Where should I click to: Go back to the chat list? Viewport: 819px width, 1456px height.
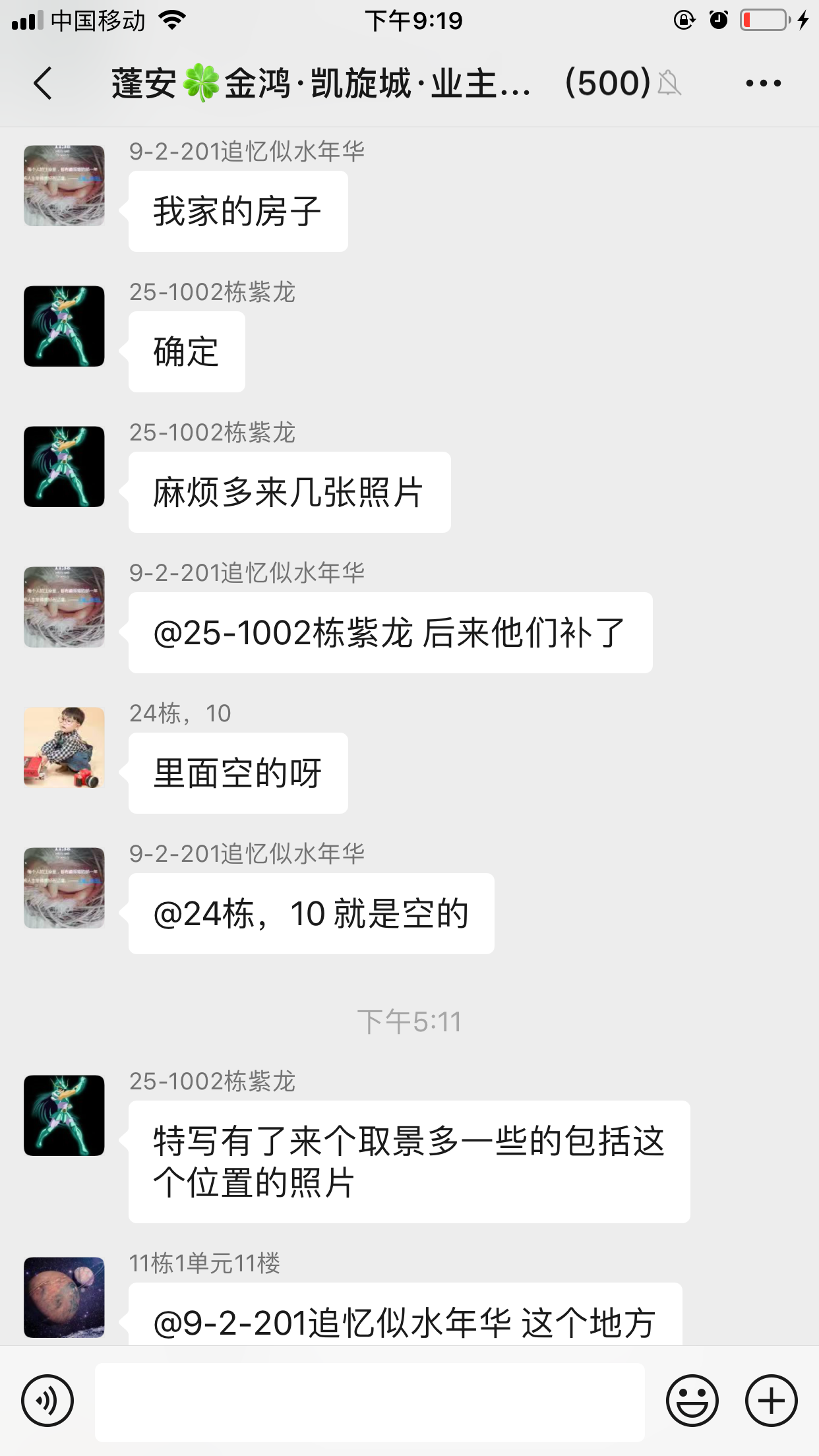pos(43,84)
